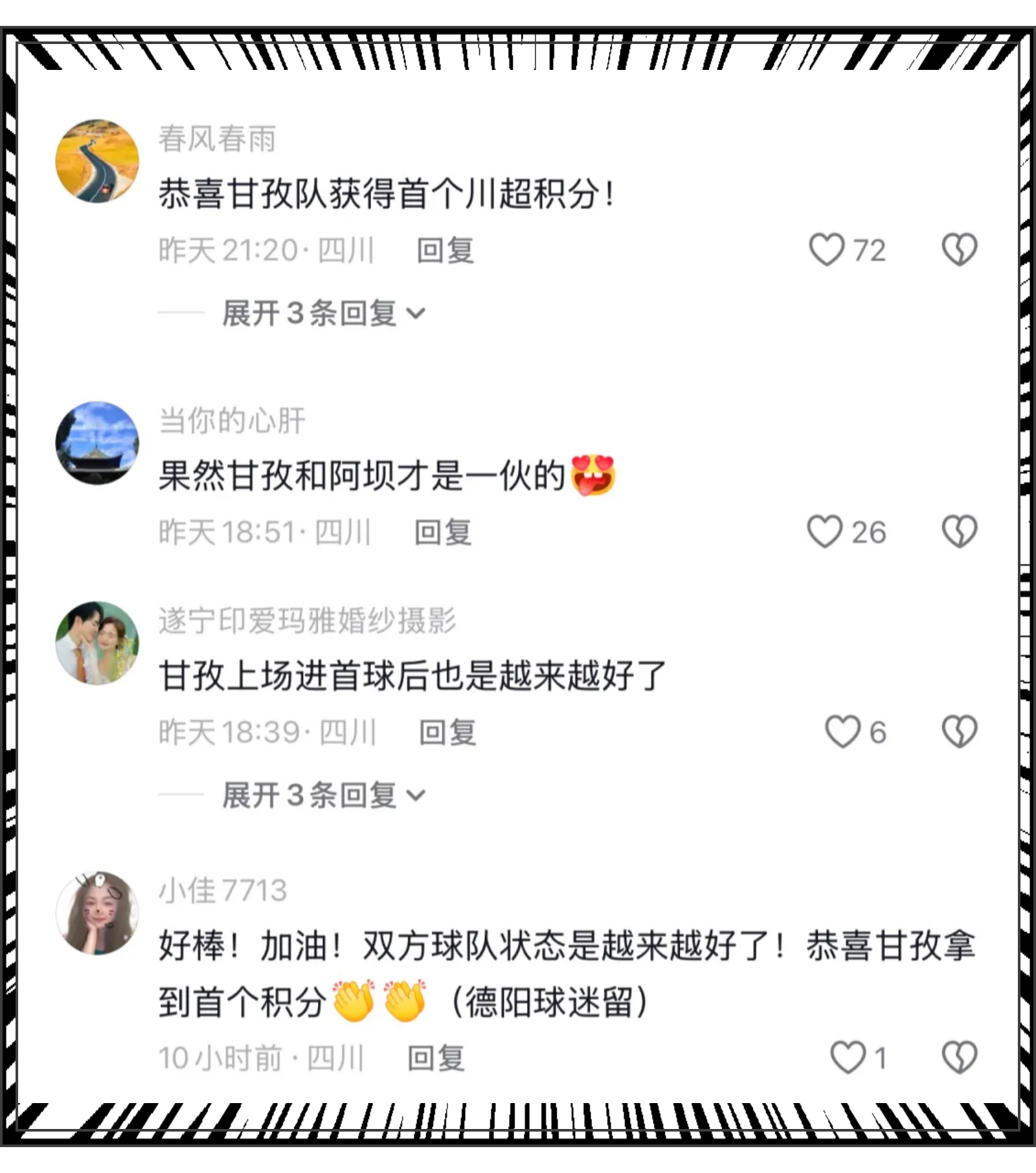Reply to 小佳7713's comment
Image resolution: width=1036 pixels, height=1173 pixels.
[x=436, y=1058]
